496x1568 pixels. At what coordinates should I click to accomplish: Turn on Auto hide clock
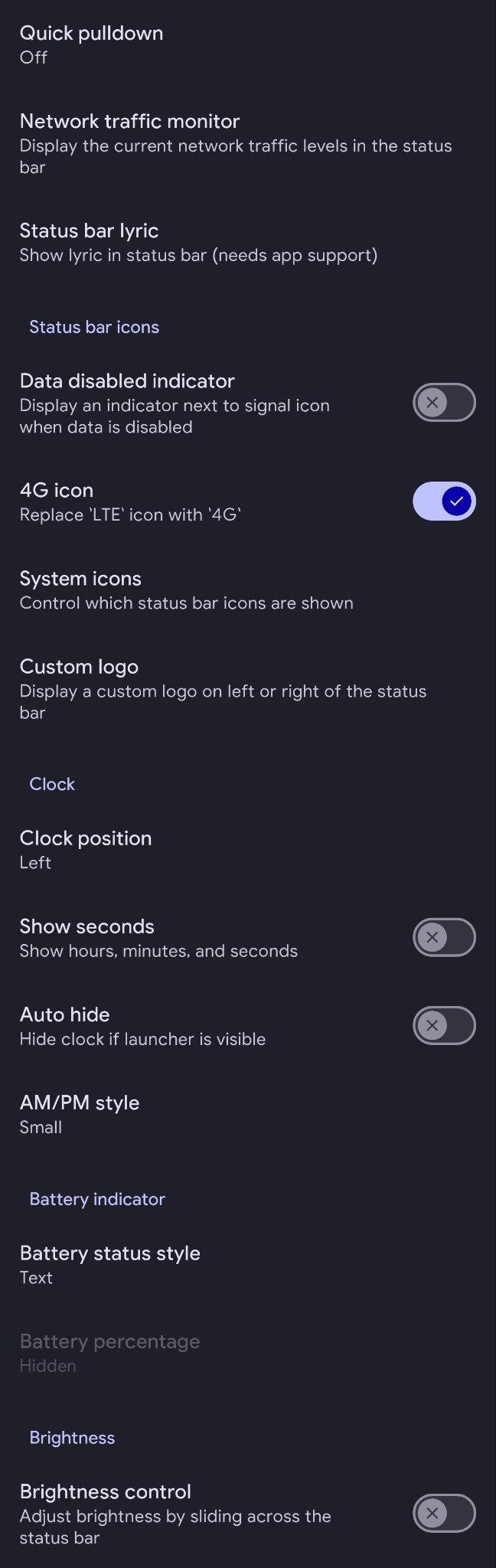(444, 1025)
